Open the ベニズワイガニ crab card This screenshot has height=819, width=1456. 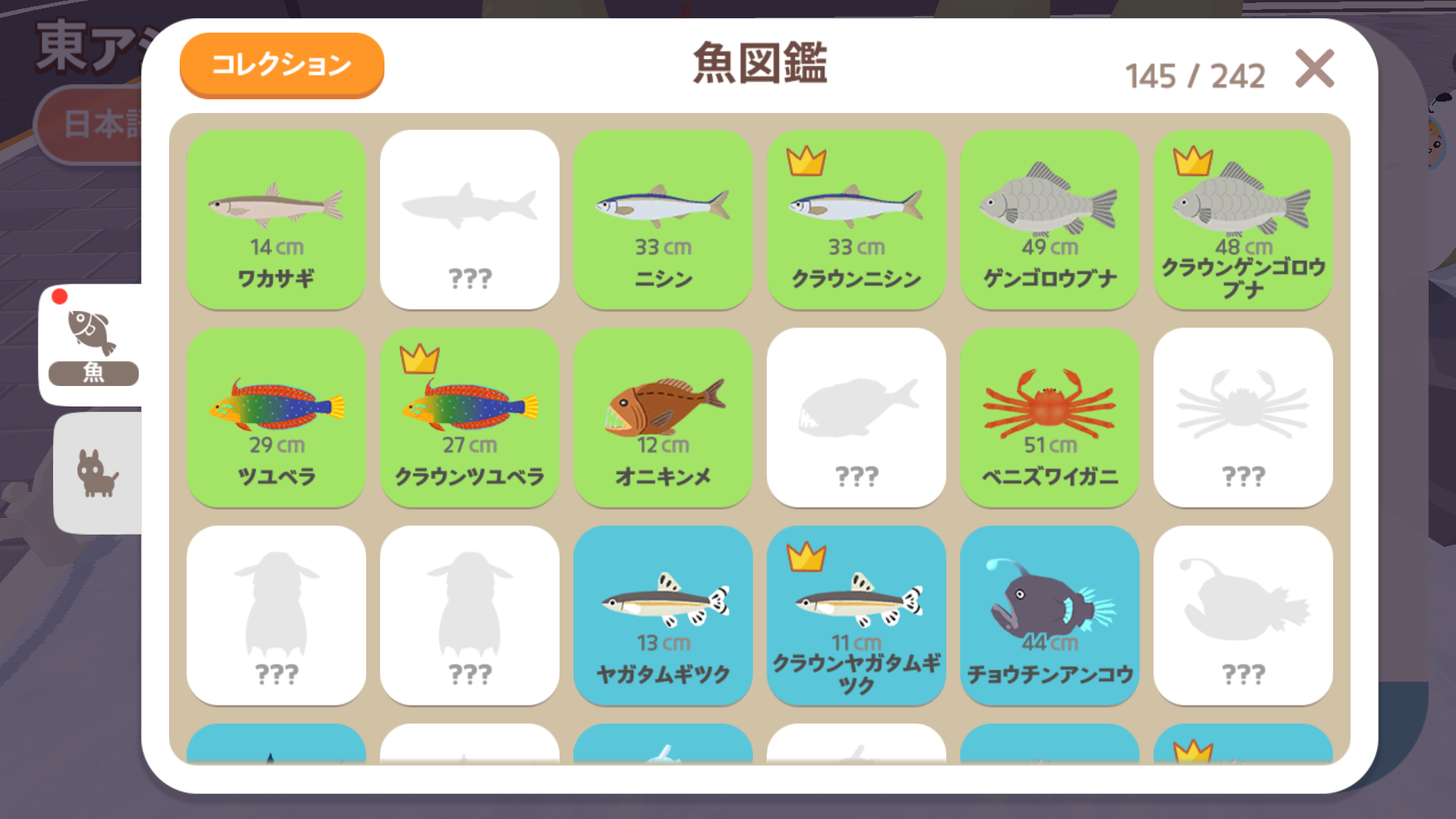1050,418
